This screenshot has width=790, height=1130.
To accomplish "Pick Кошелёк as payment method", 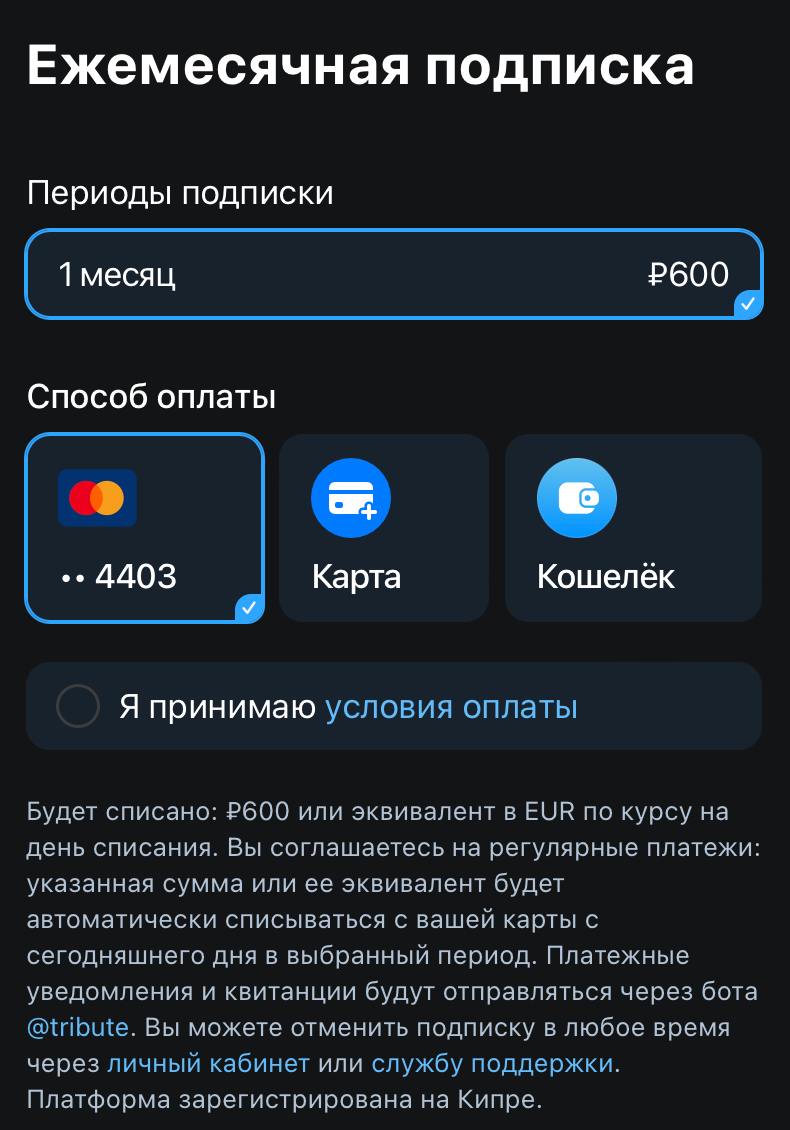I will pyautogui.click(x=632, y=528).
